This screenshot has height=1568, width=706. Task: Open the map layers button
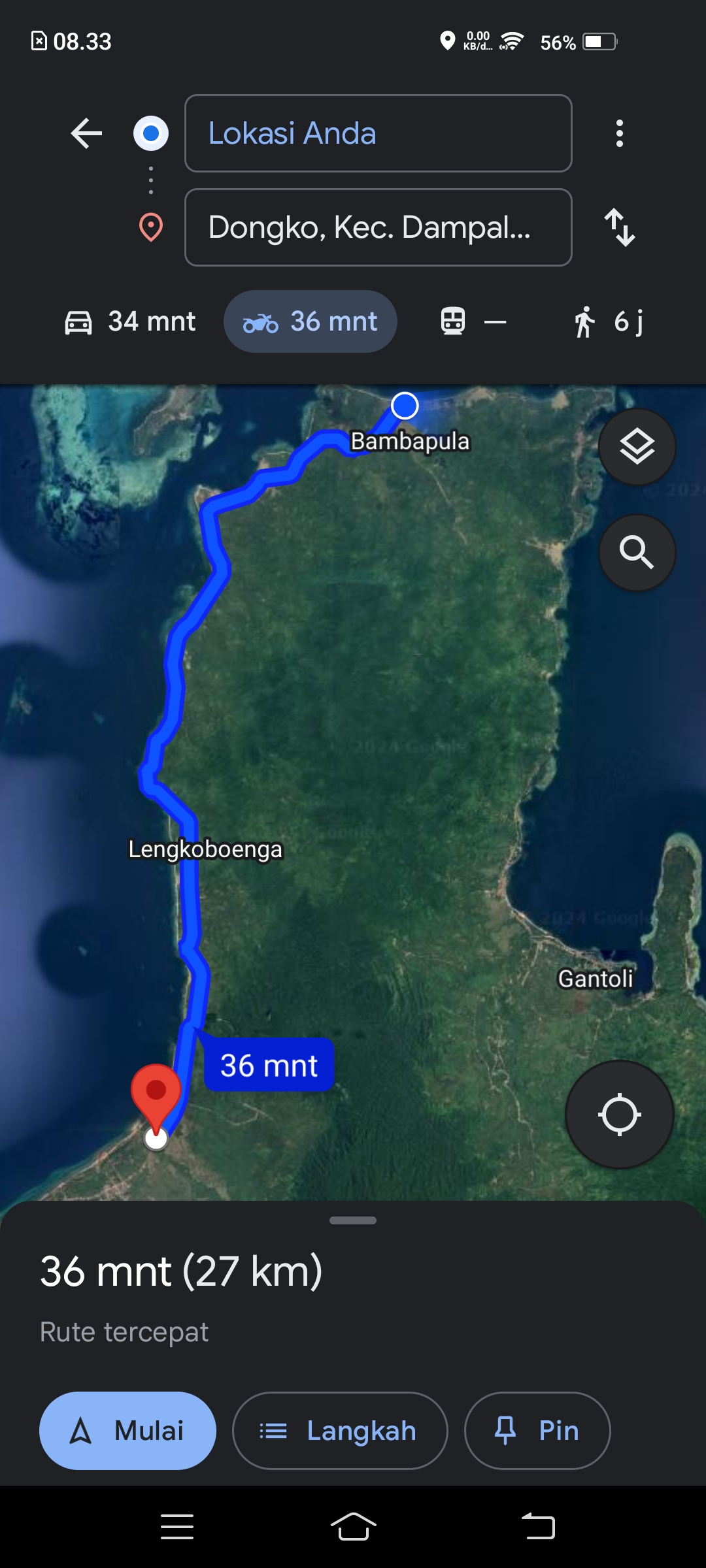[637, 447]
